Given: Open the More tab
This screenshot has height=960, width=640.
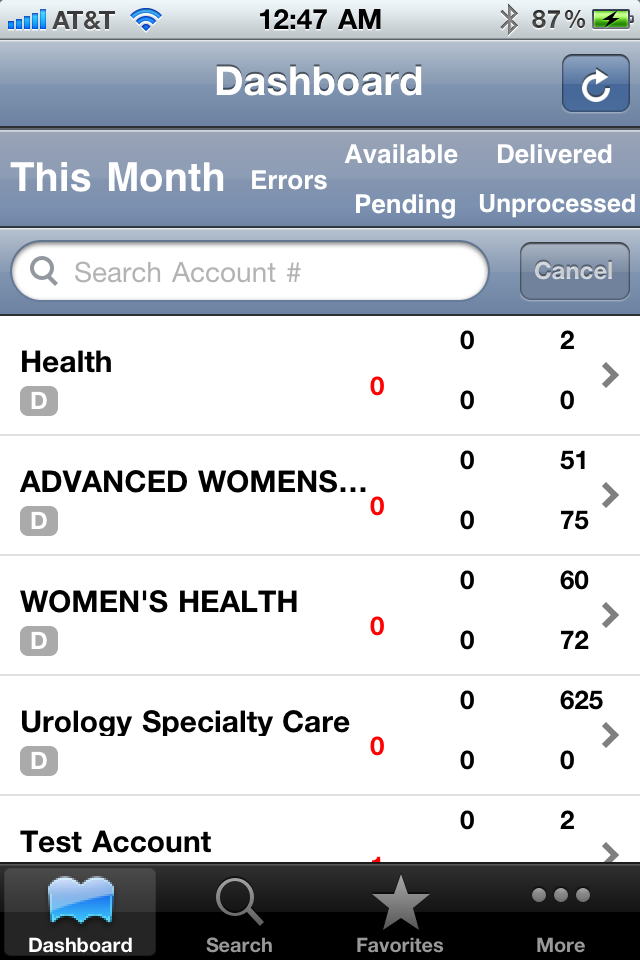Looking at the screenshot, I should 560,915.
